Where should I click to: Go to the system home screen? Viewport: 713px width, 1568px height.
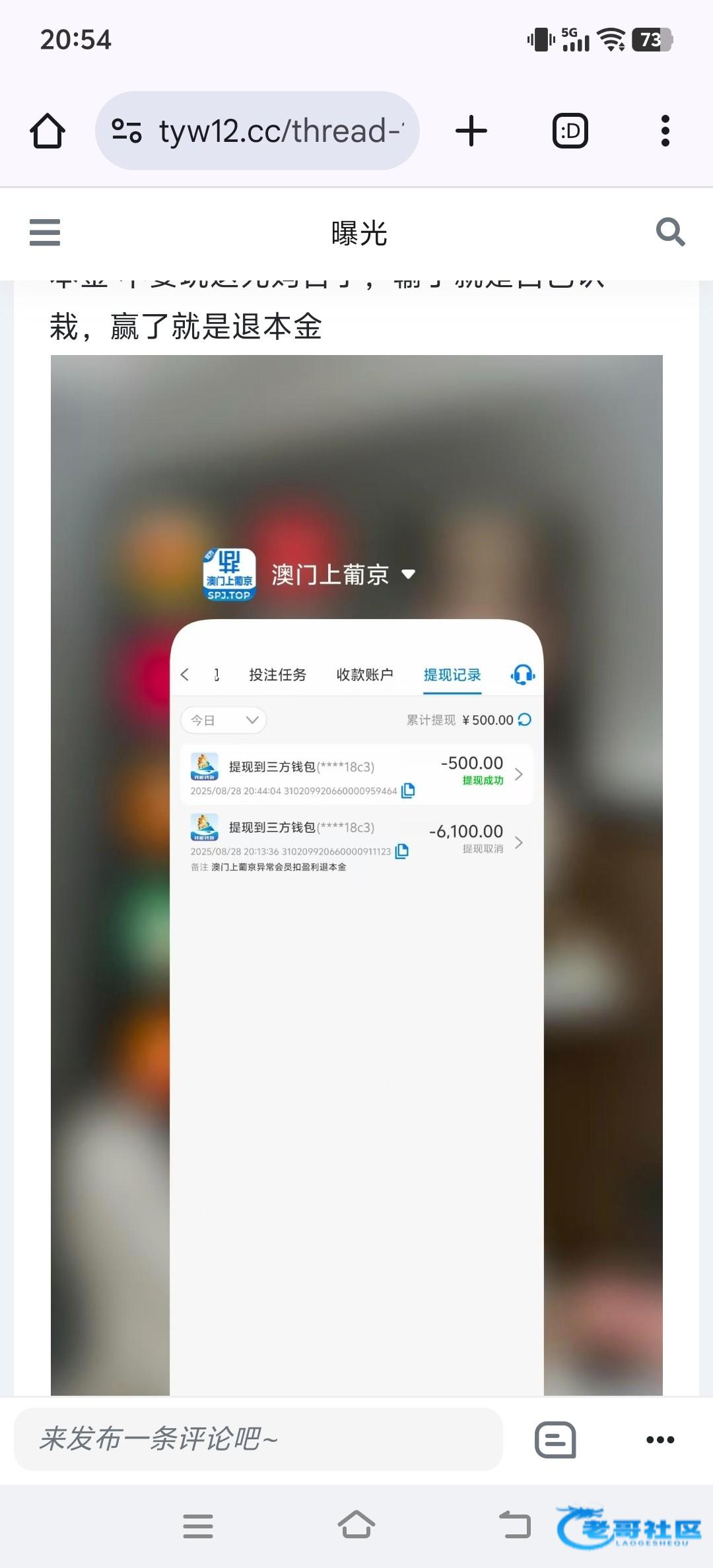356,1526
